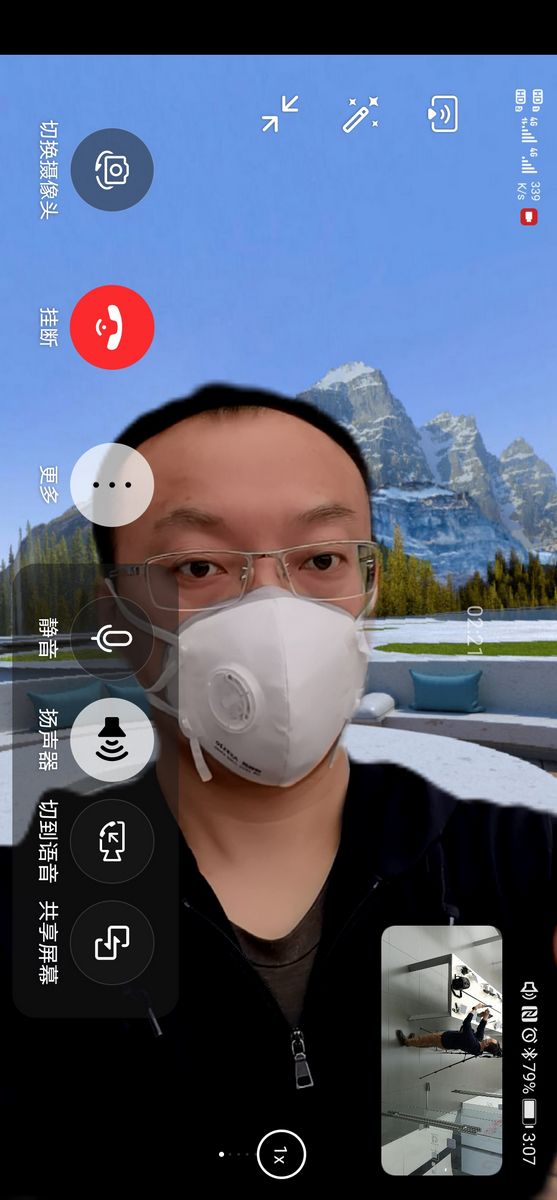
Task: Tap the 1x zoom button
Action: pyautogui.click(x=280, y=1155)
